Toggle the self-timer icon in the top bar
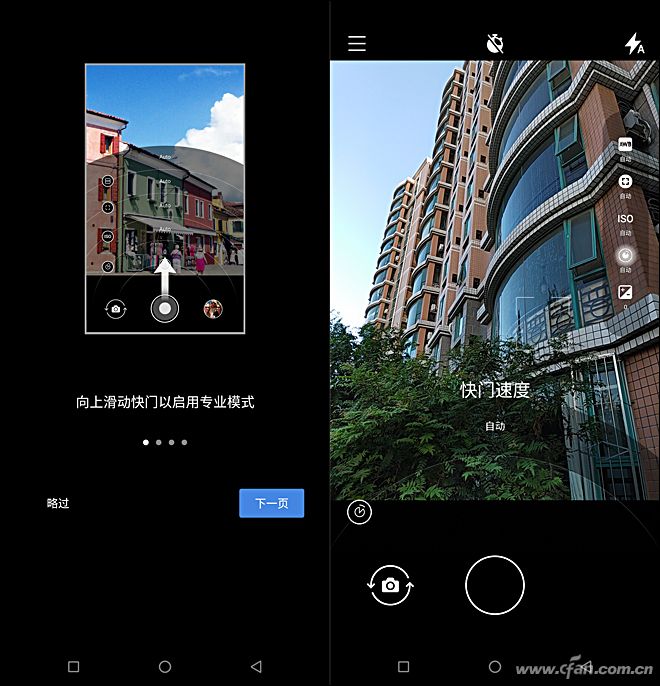 point(494,43)
